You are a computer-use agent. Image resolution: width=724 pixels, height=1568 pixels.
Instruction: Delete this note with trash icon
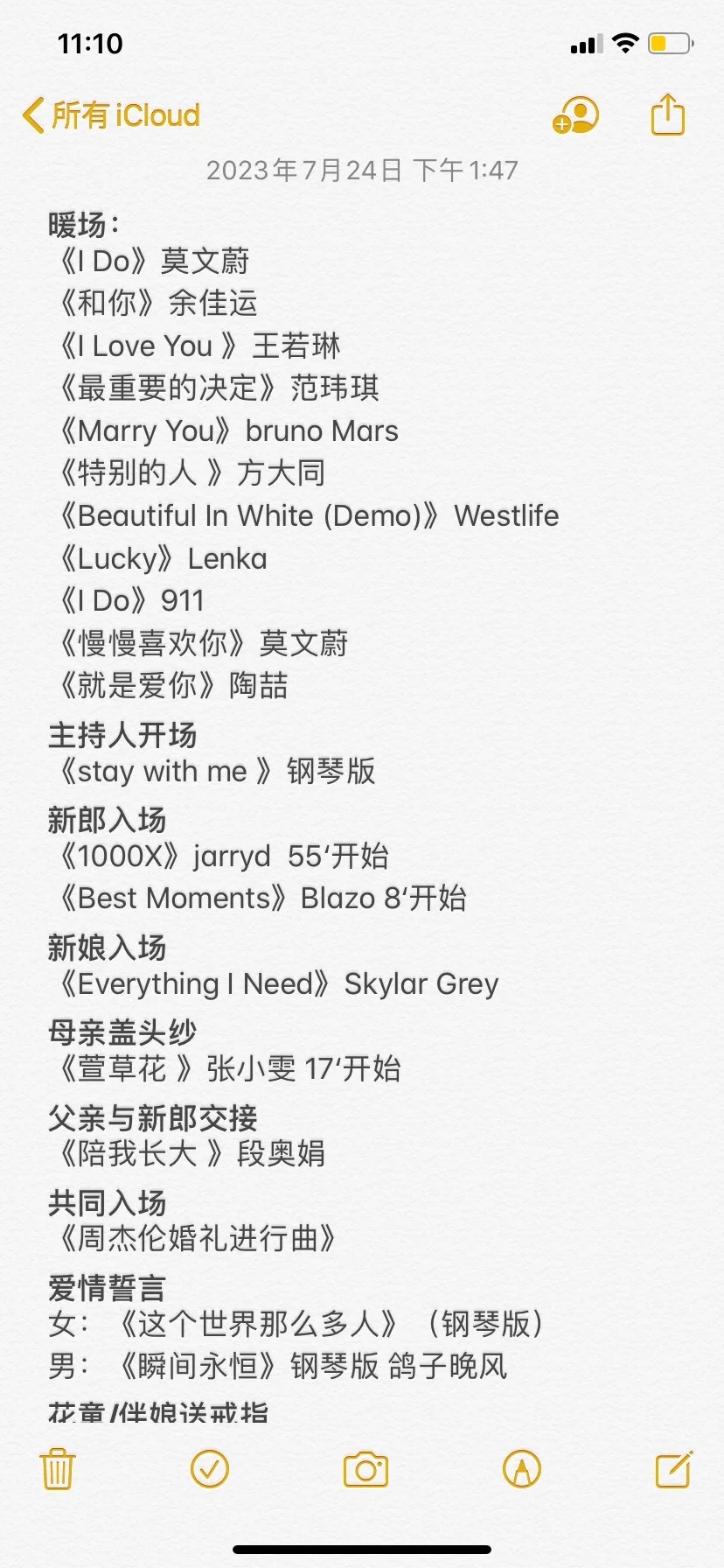(x=58, y=1469)
